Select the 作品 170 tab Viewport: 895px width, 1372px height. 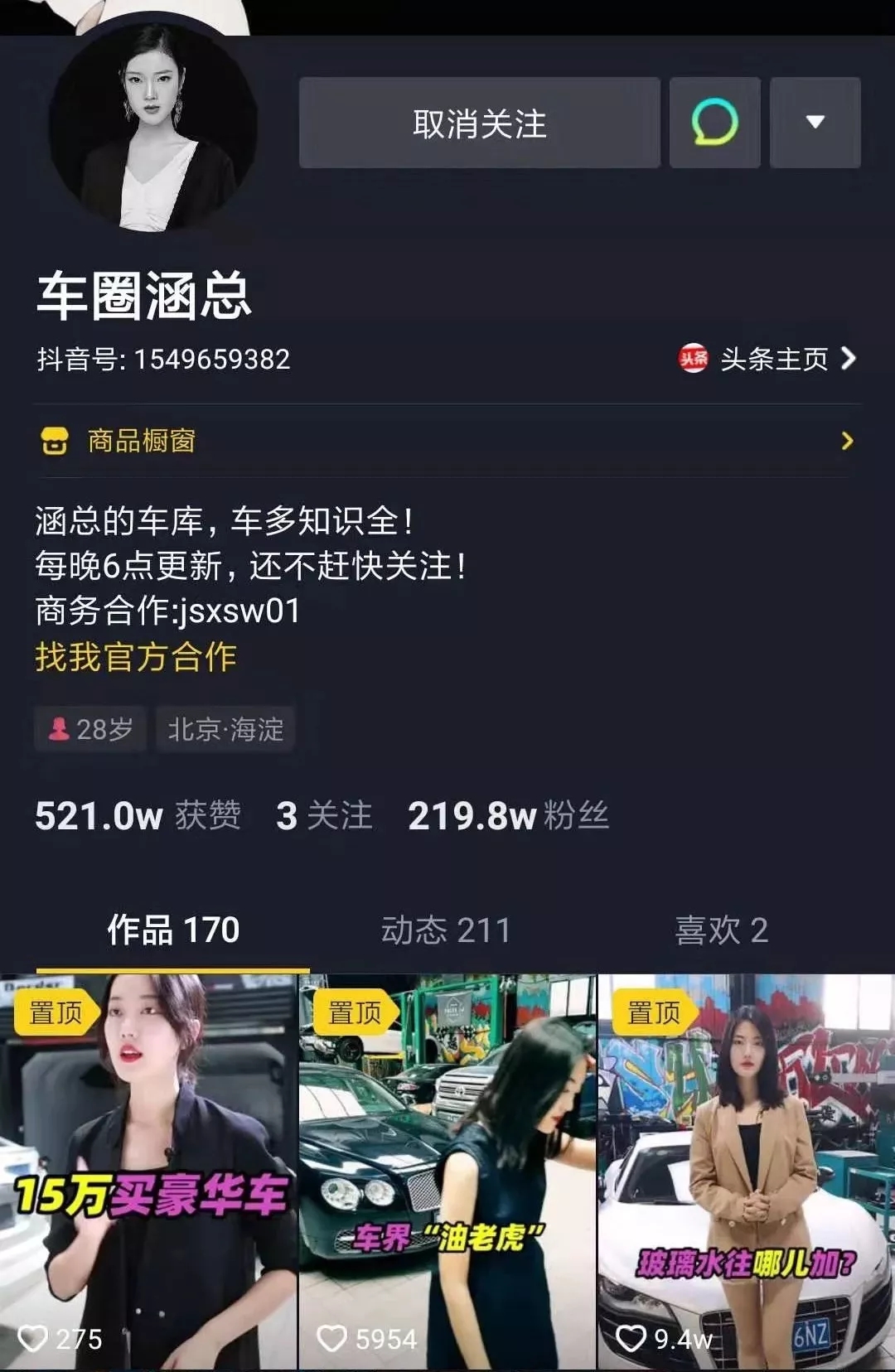coord(173,930)
